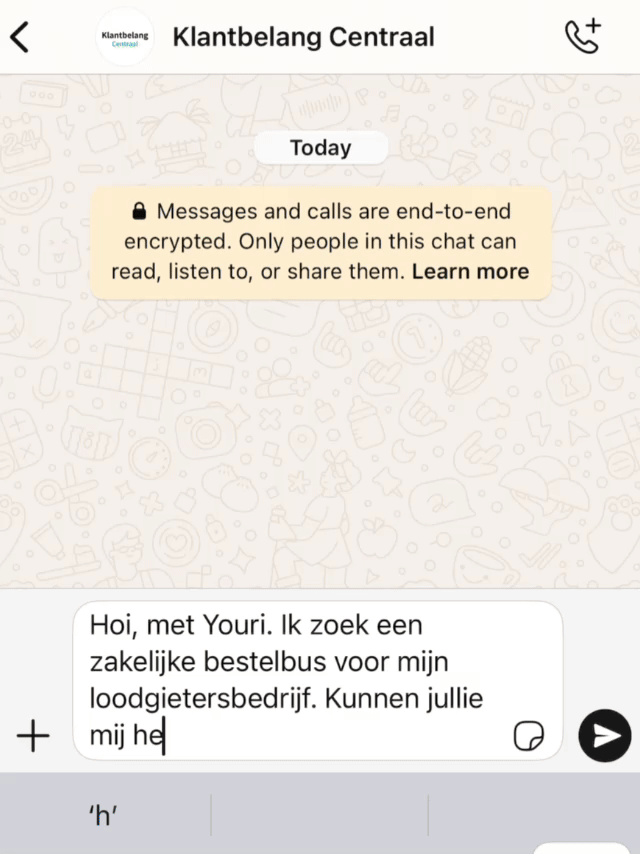Image resolution: width=640 pixels, height=854 pixels.
Task: Go back to the chat list
Action: click(20, 38)
